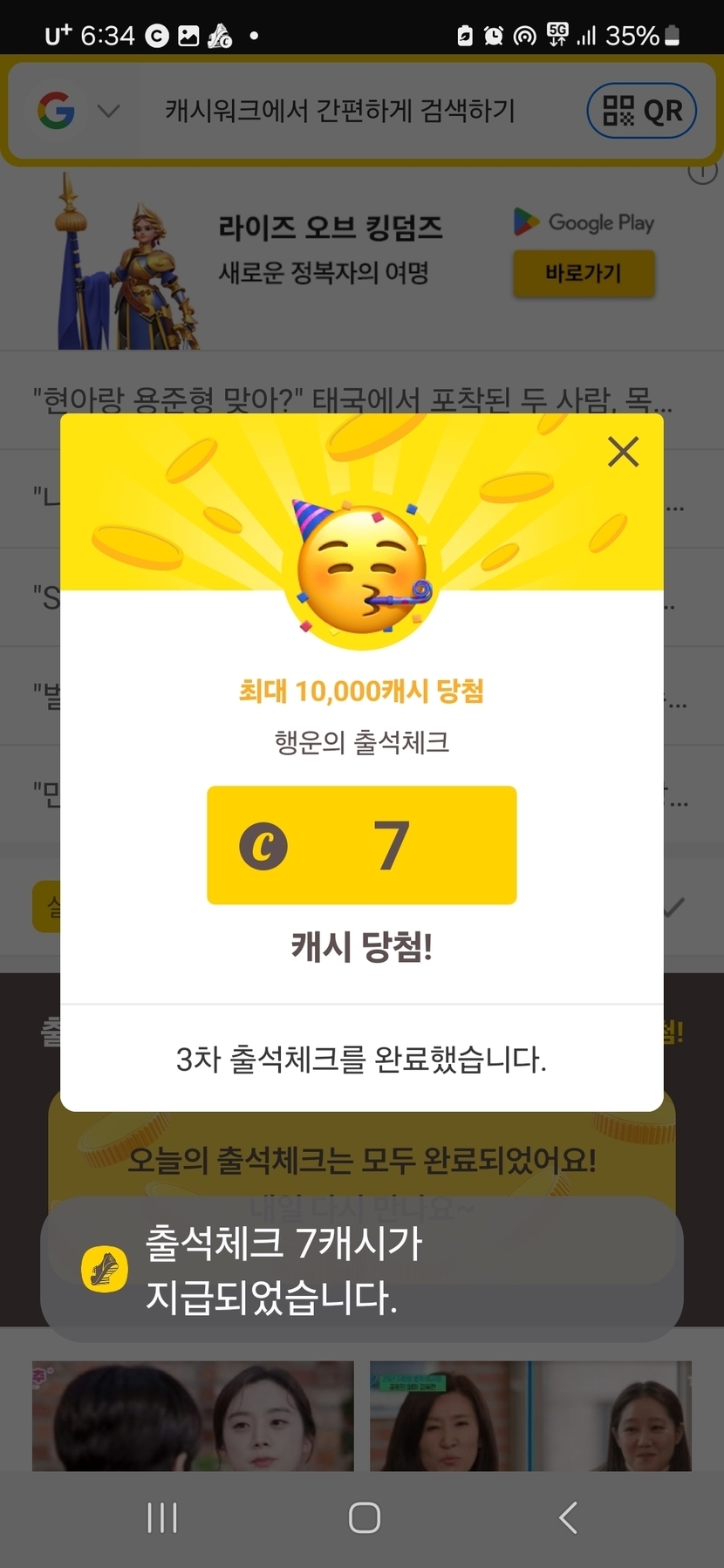Close the attendance check reward popup

(623, 452)
